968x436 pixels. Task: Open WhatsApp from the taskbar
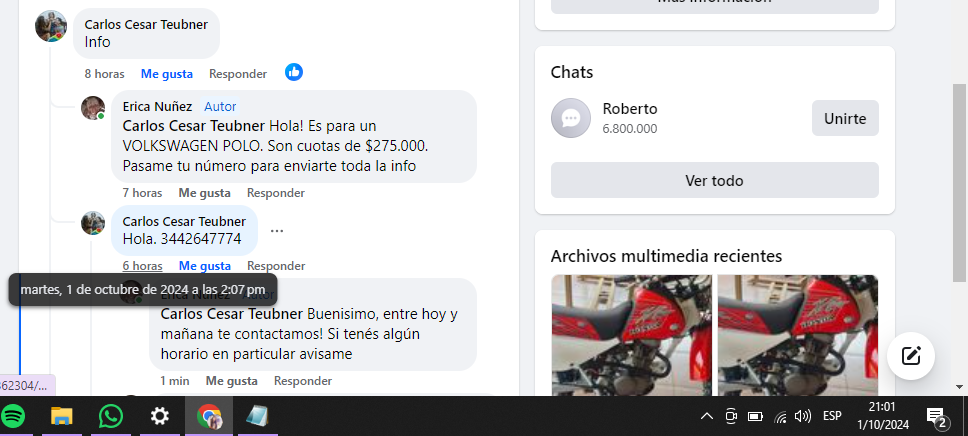click(110, 416)
